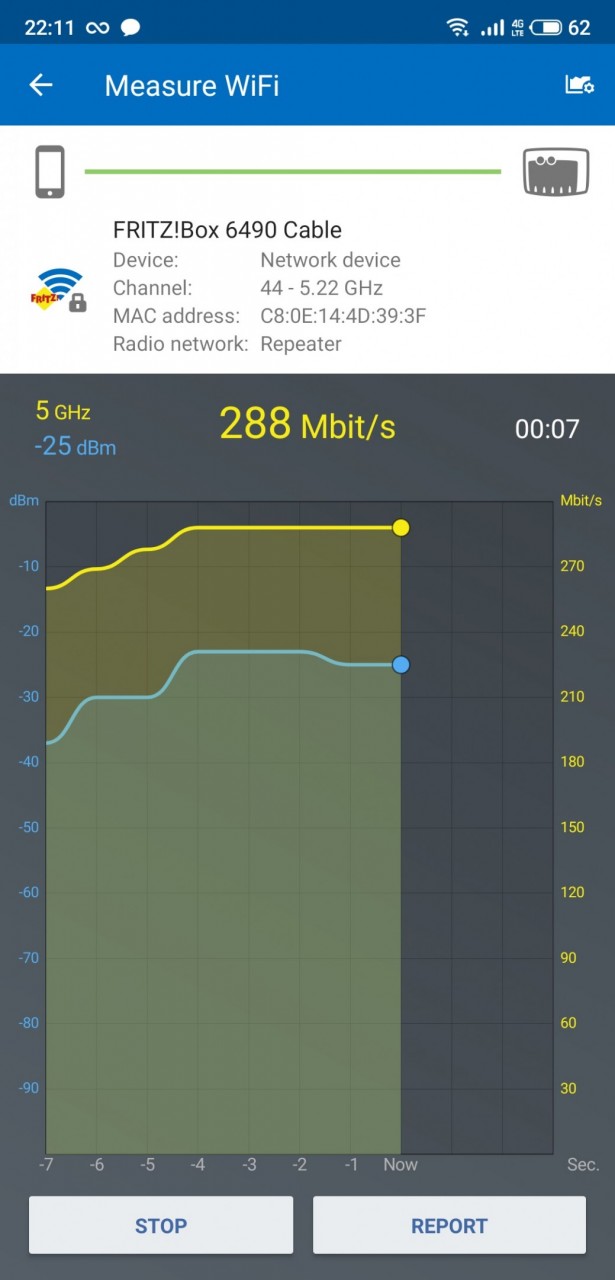Stop the WiFi measurement
Viewport: 615px width, 1280px height.
coord(161,1225)
